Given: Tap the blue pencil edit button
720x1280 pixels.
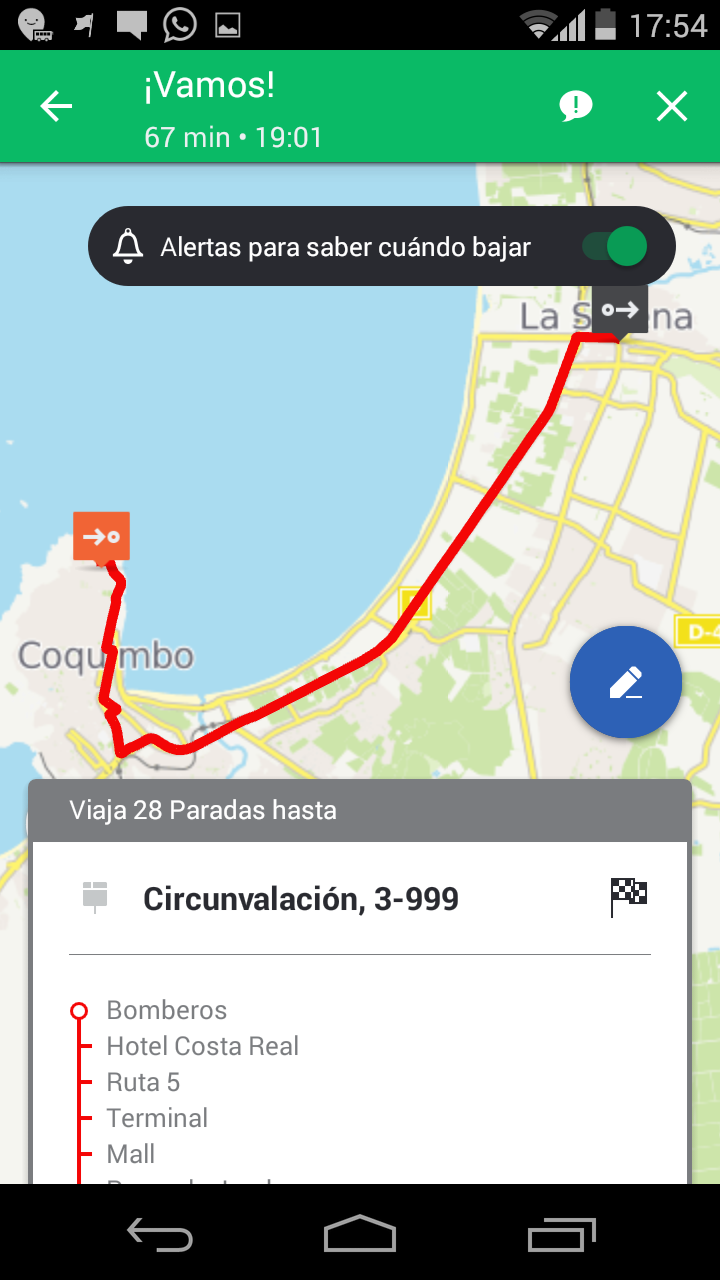Looking at the screenshot, I should coord(626,682).
